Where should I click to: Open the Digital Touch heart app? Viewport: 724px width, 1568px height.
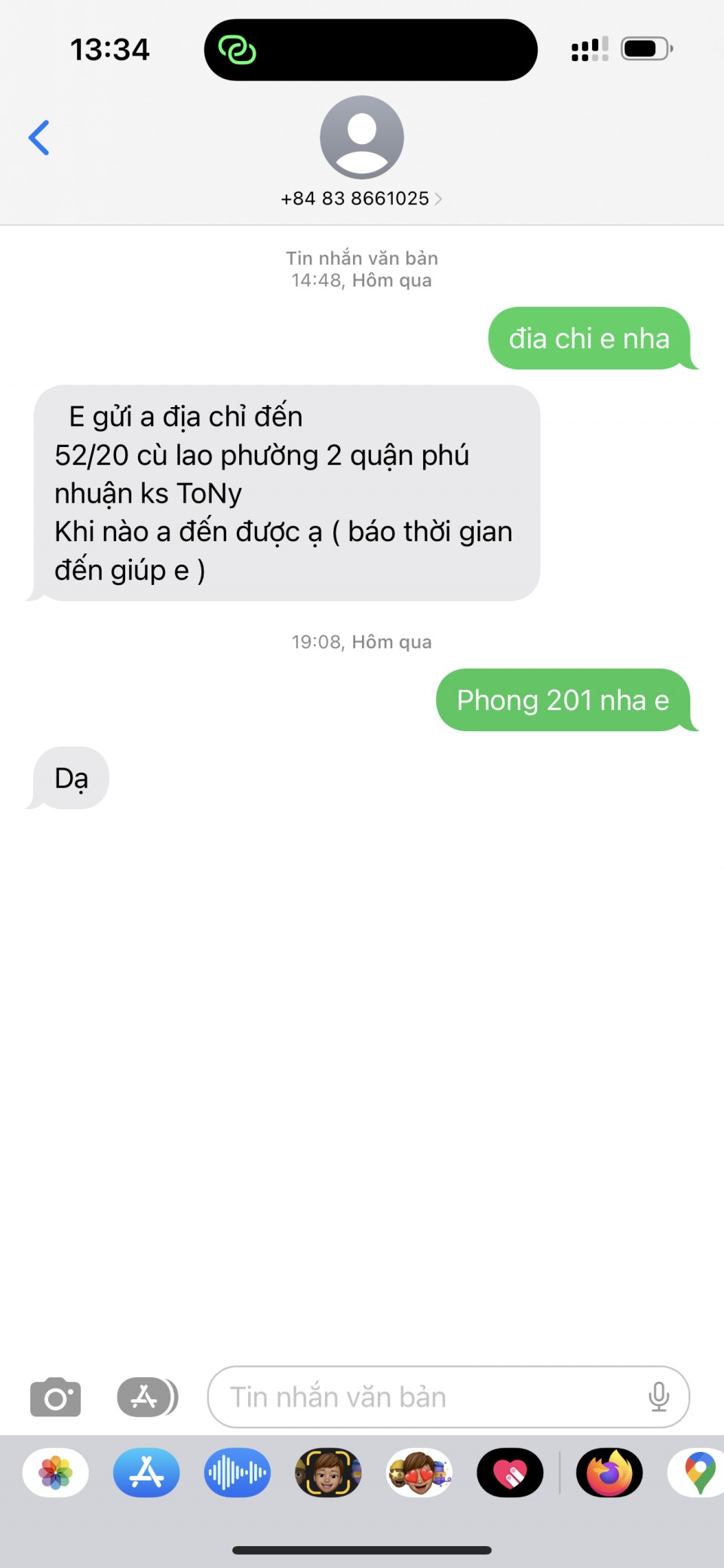510,1473
